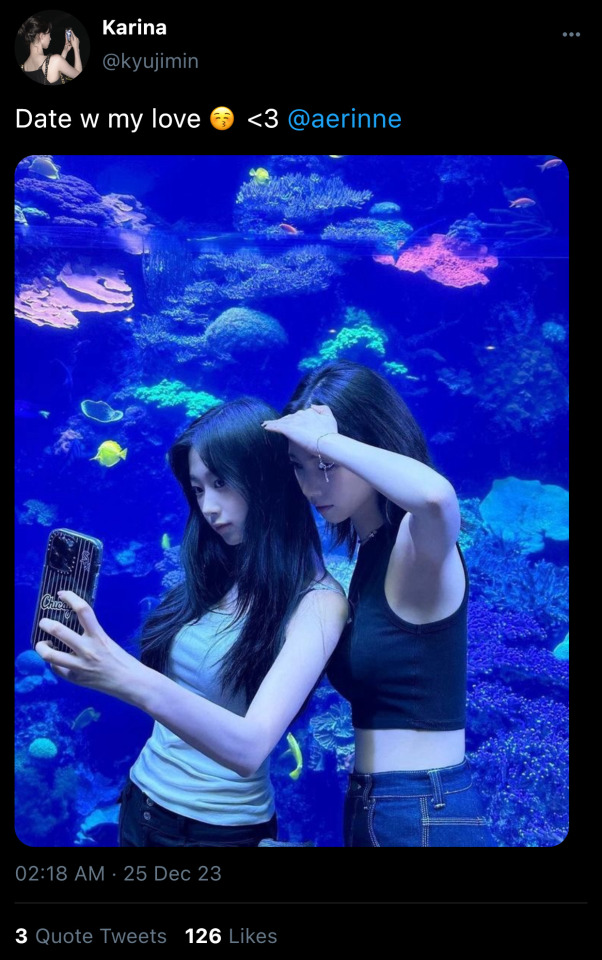
Task: Open Karina's @kyujimin profile name
Action: [149, 61]
